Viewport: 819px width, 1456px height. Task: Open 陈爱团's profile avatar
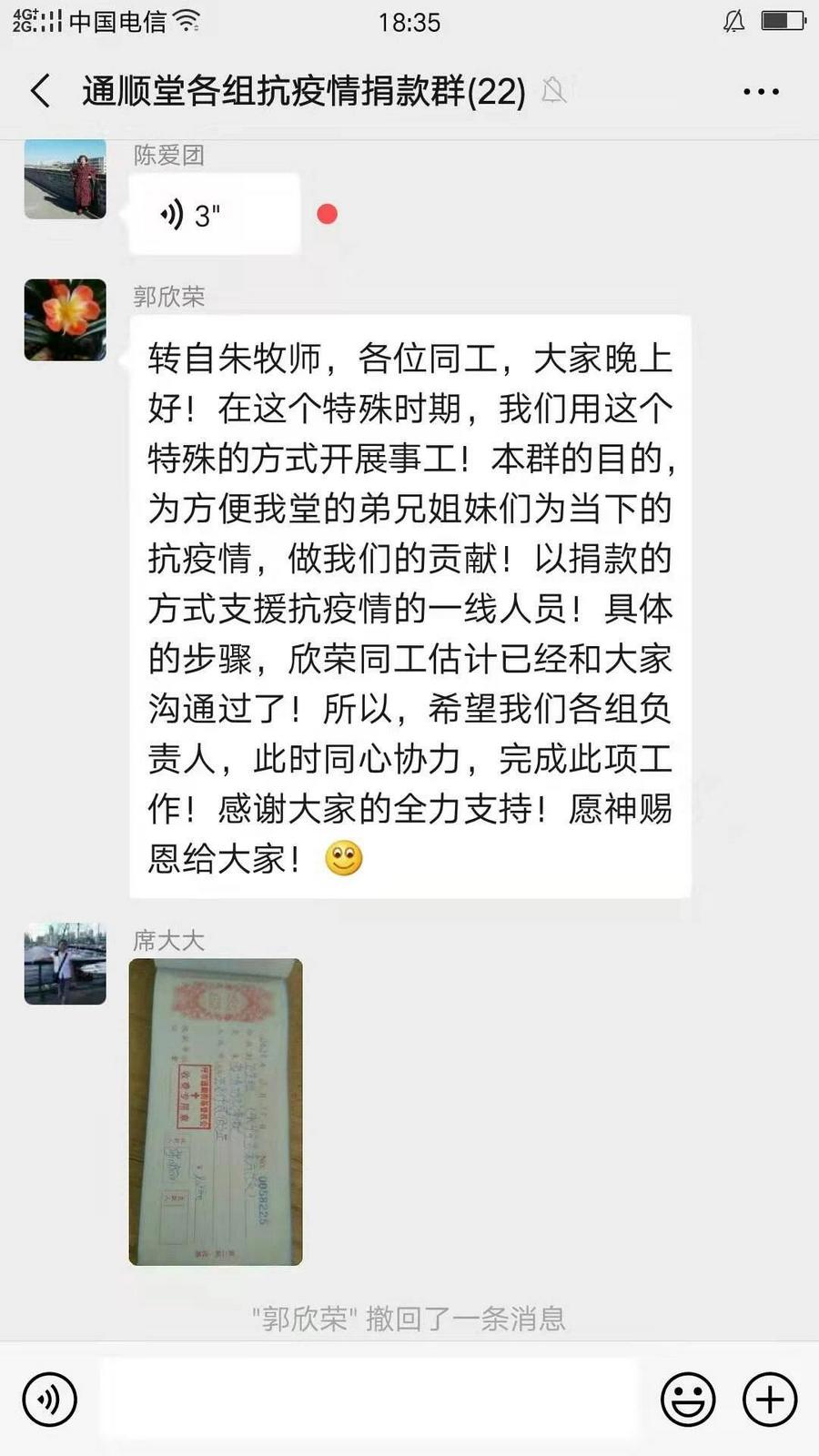click(65, 178)
